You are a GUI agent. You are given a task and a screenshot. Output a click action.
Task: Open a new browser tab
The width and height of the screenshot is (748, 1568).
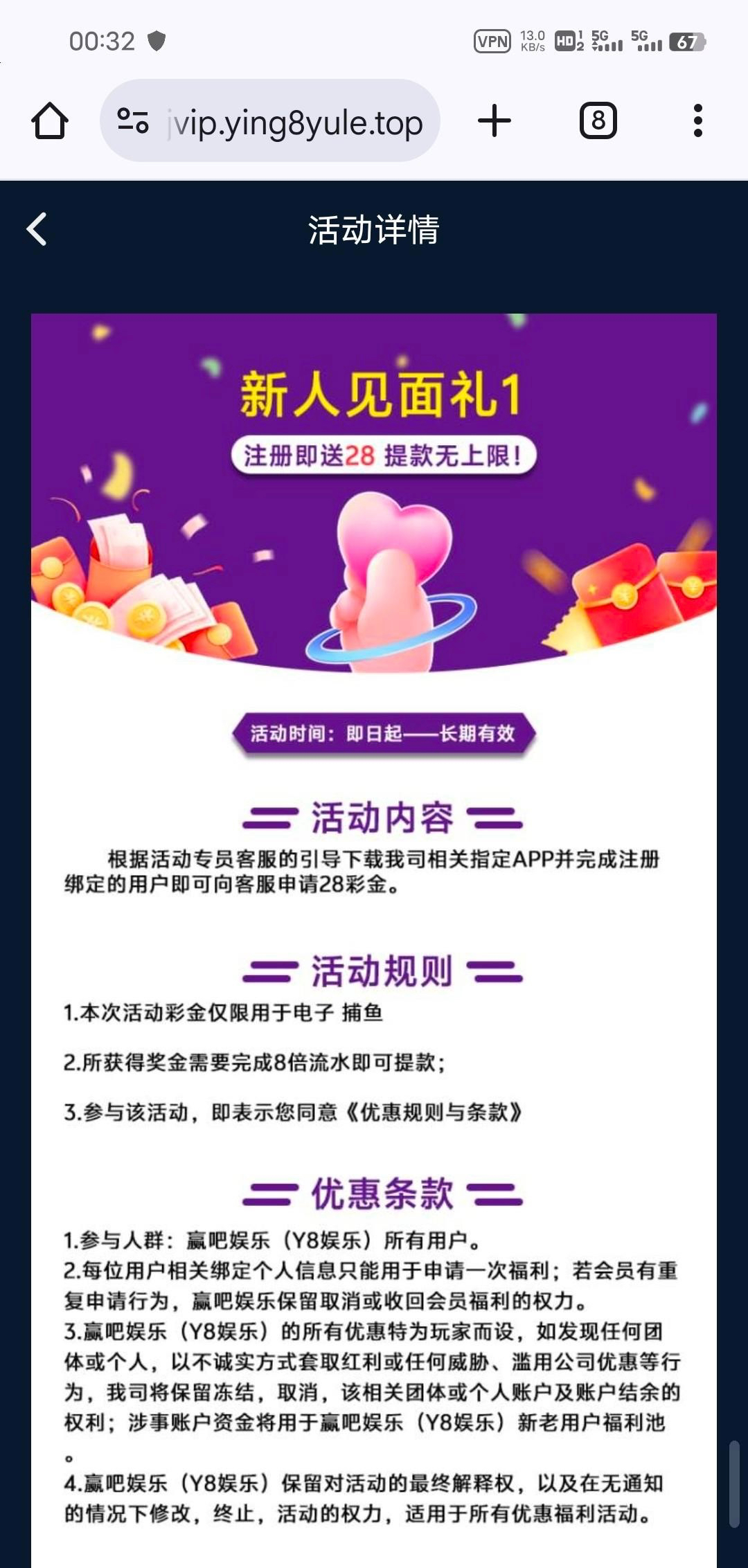495,120
